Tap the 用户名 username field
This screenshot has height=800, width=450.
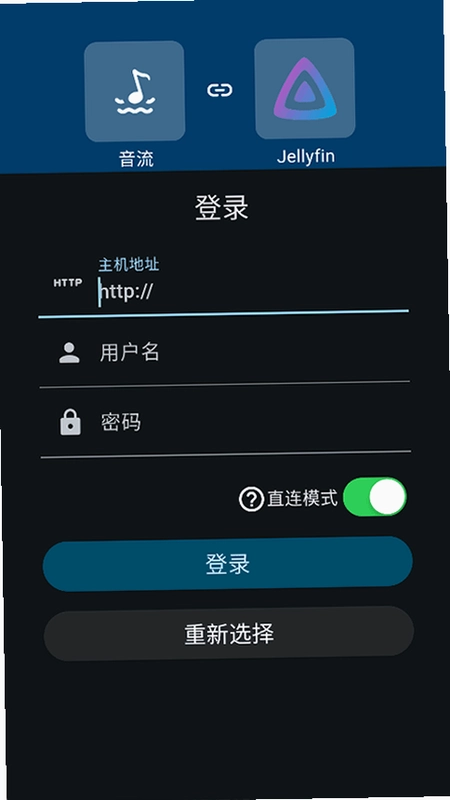tap(224, 353)
